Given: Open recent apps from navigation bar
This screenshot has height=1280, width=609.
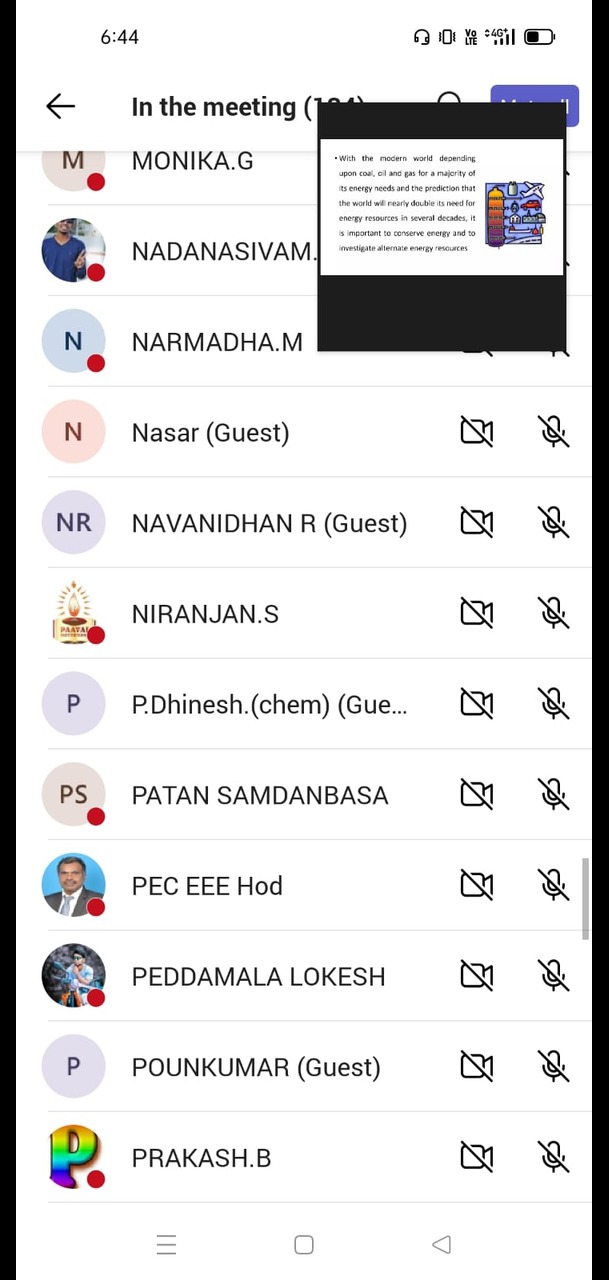Looking at the screenshot, I should tap(166, 1244).
